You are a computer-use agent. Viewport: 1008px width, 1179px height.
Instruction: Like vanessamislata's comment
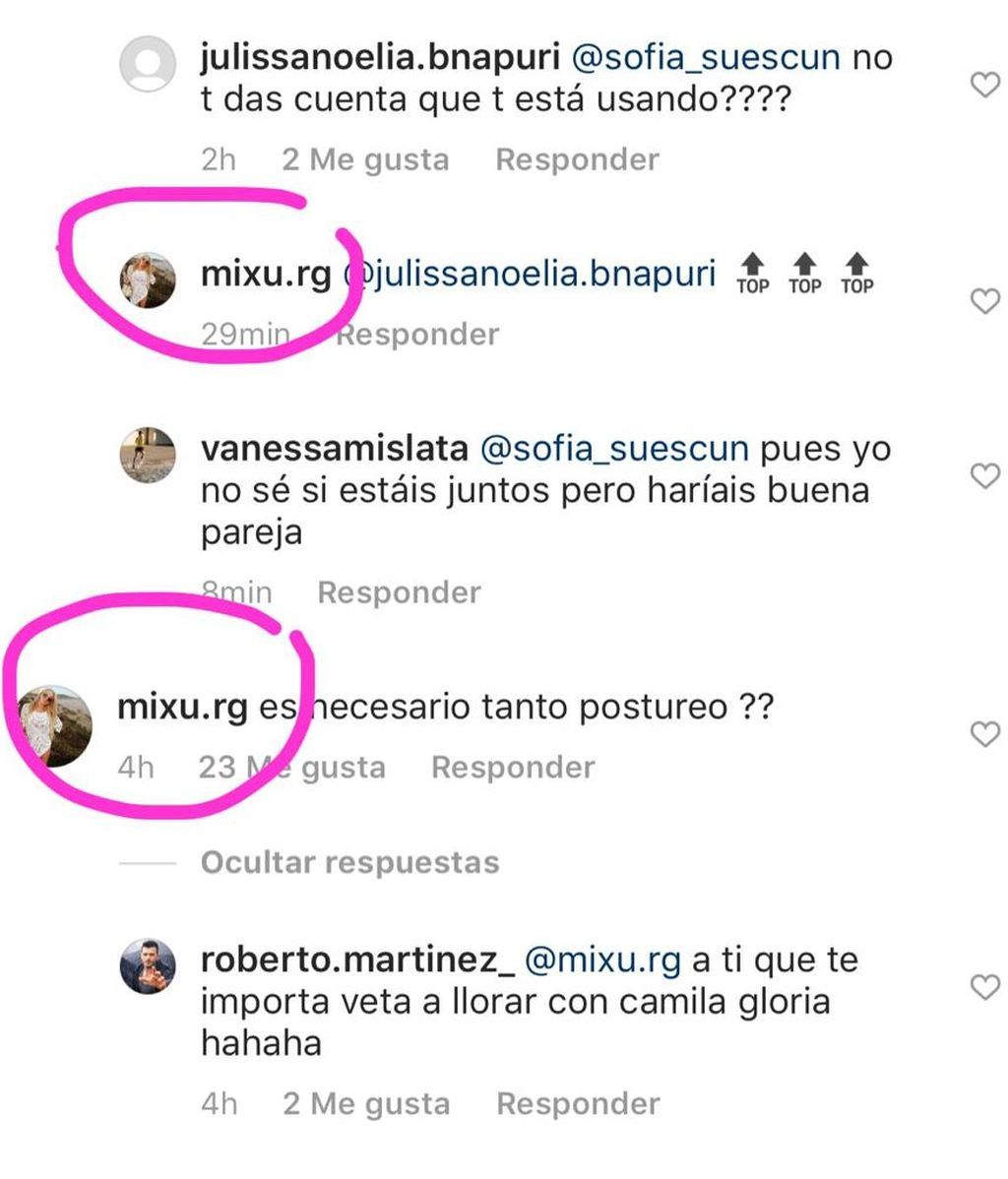click(985, 476)
